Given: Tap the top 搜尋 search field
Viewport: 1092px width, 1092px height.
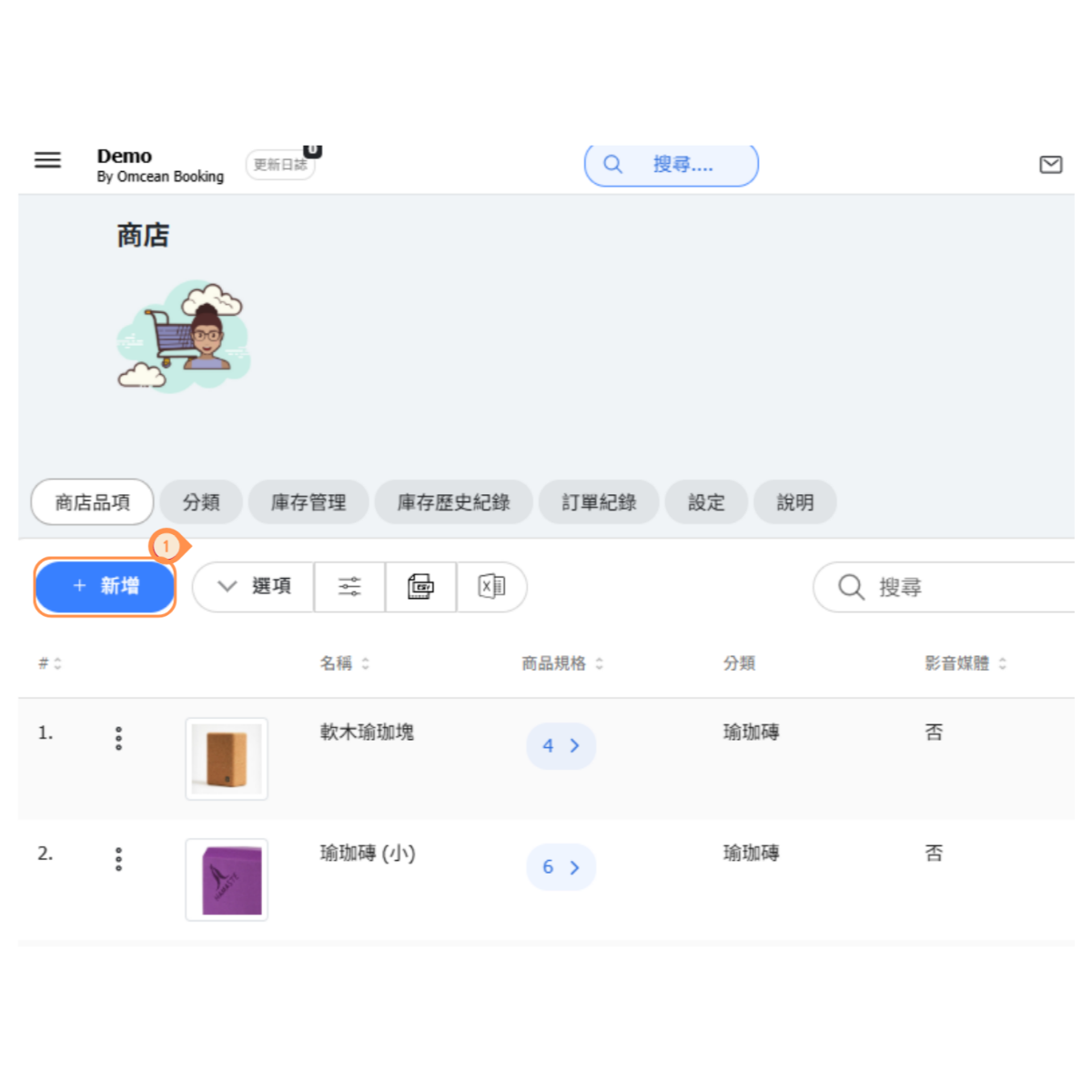Looking at the screenshot, I should pos(672,165).
